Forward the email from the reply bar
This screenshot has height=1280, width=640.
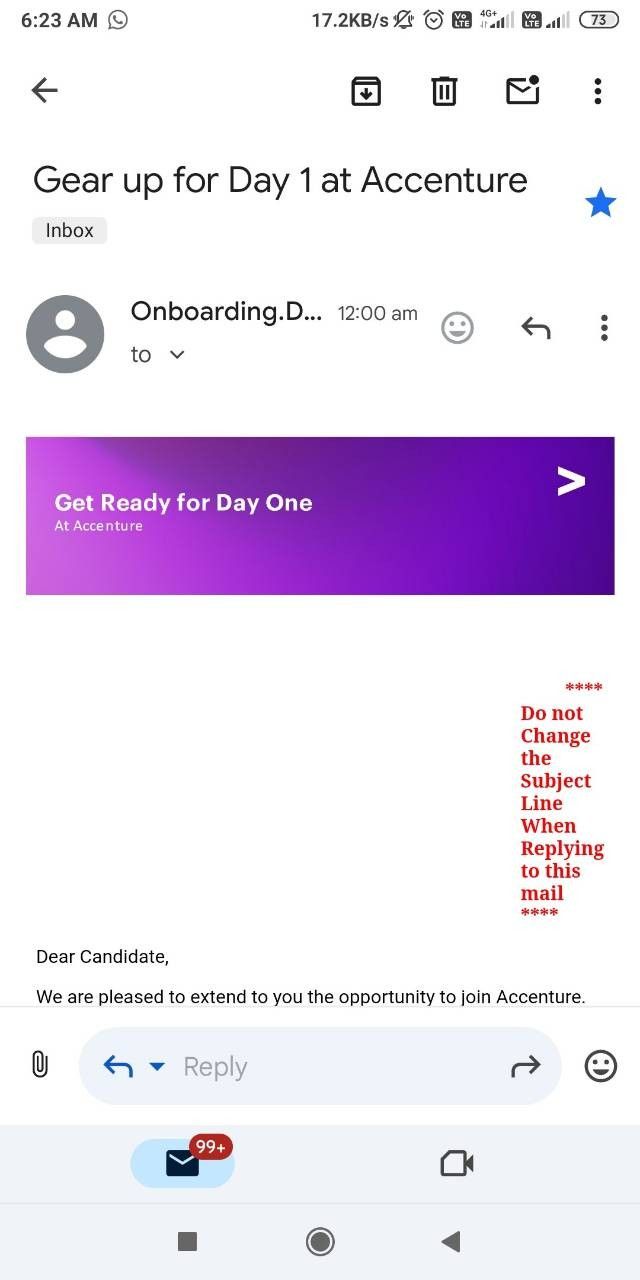[525, 1067]
